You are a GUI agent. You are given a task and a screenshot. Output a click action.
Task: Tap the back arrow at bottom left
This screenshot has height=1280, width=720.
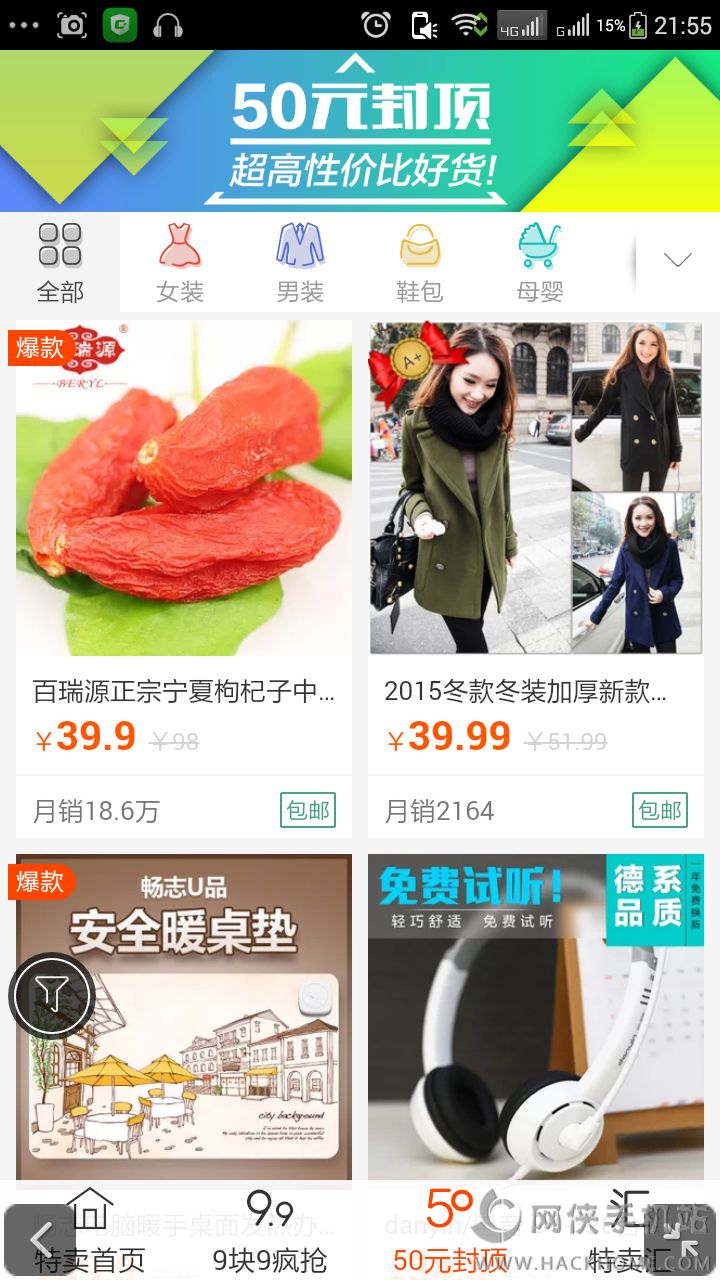click(38, 1241)
